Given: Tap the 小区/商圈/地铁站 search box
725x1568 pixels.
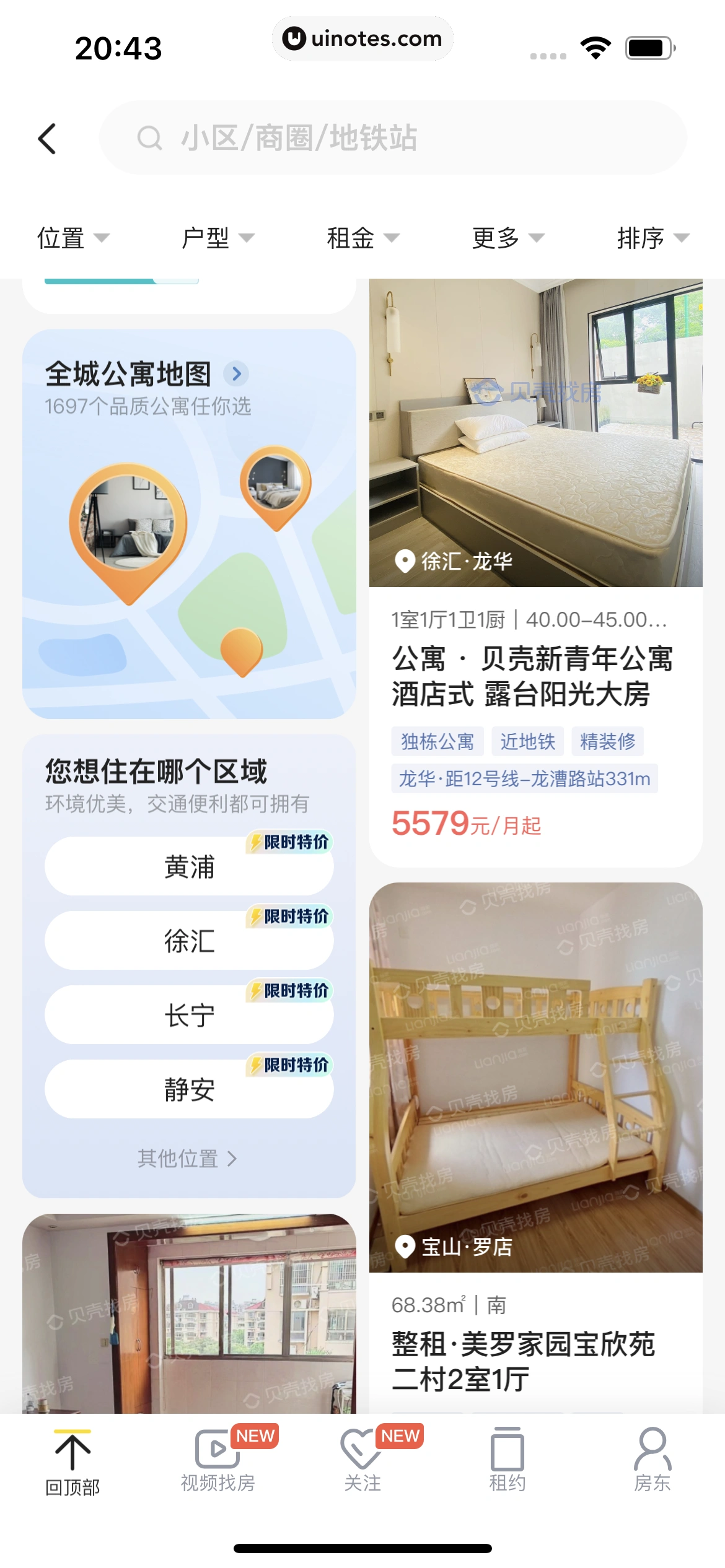Looking at the screenshot, I should point(393,137).
